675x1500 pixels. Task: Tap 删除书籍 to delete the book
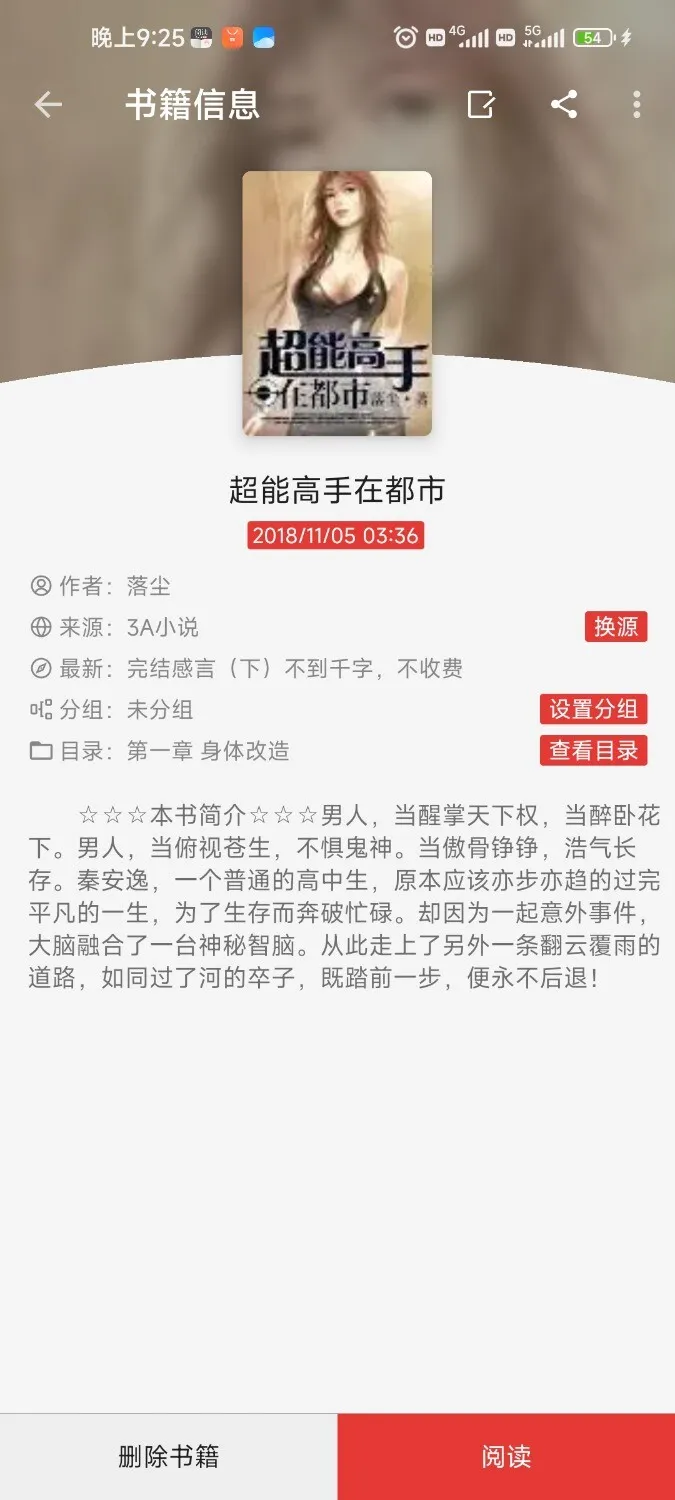point(168,1456)
